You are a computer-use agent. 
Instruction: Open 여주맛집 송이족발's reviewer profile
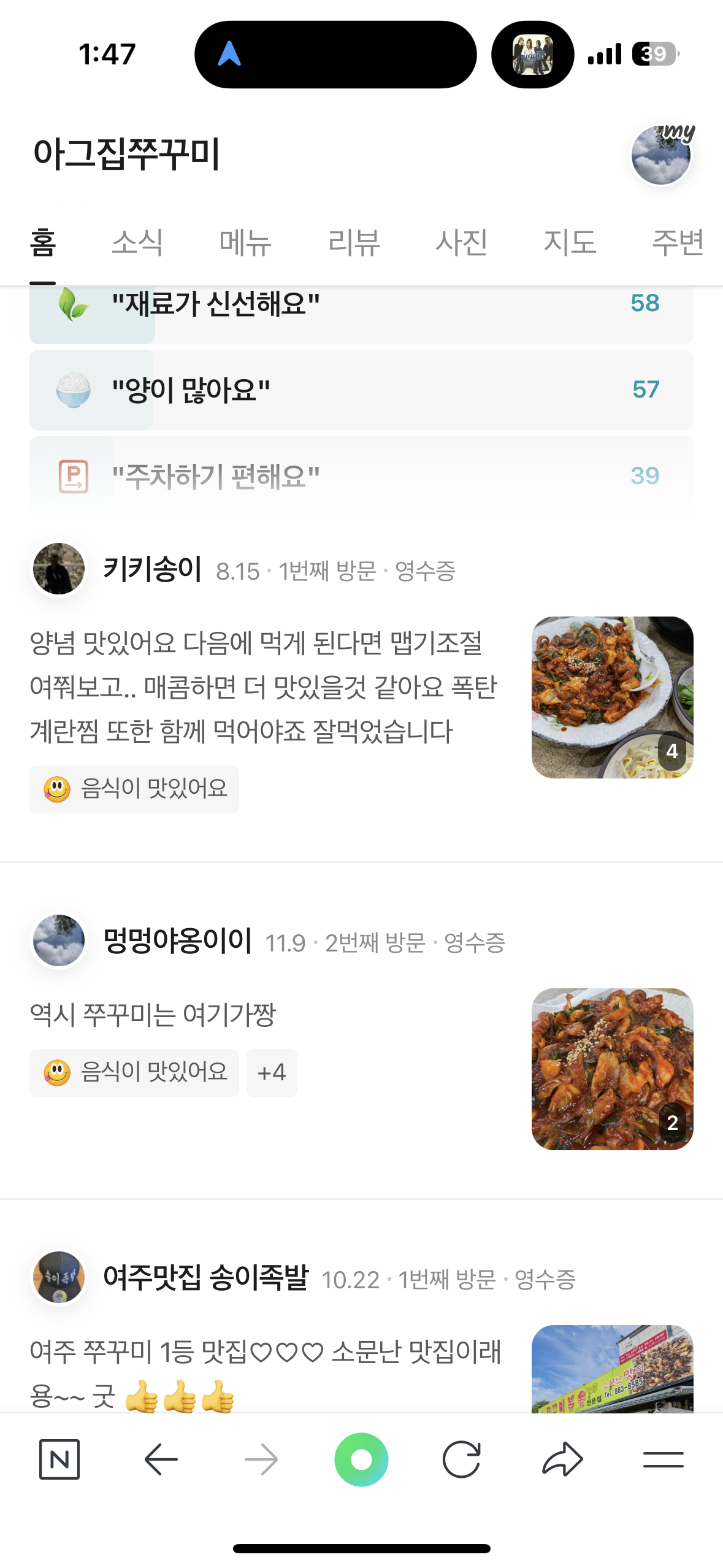pyautogui.click(x=59, y=1277)
